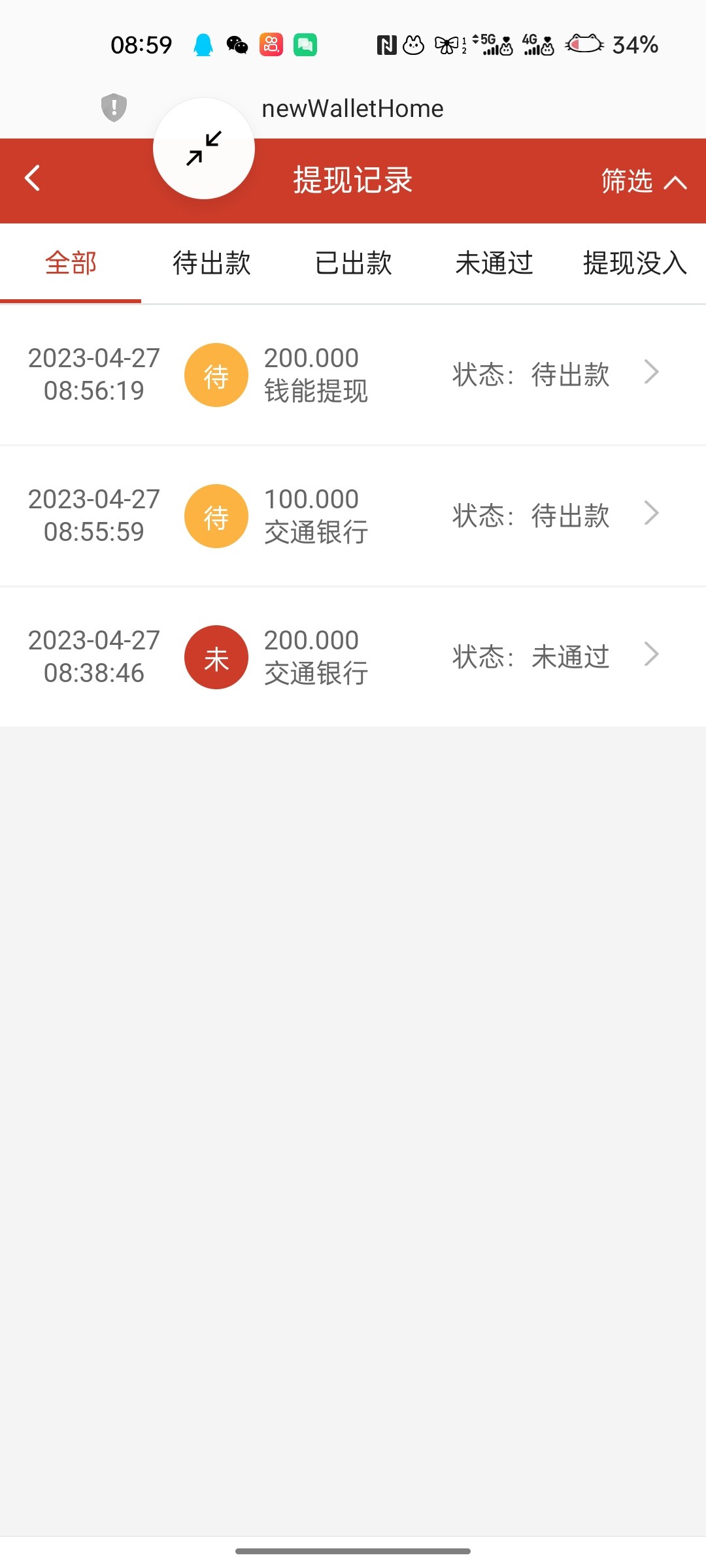Tap the floating minimize window button

(204, 149)
